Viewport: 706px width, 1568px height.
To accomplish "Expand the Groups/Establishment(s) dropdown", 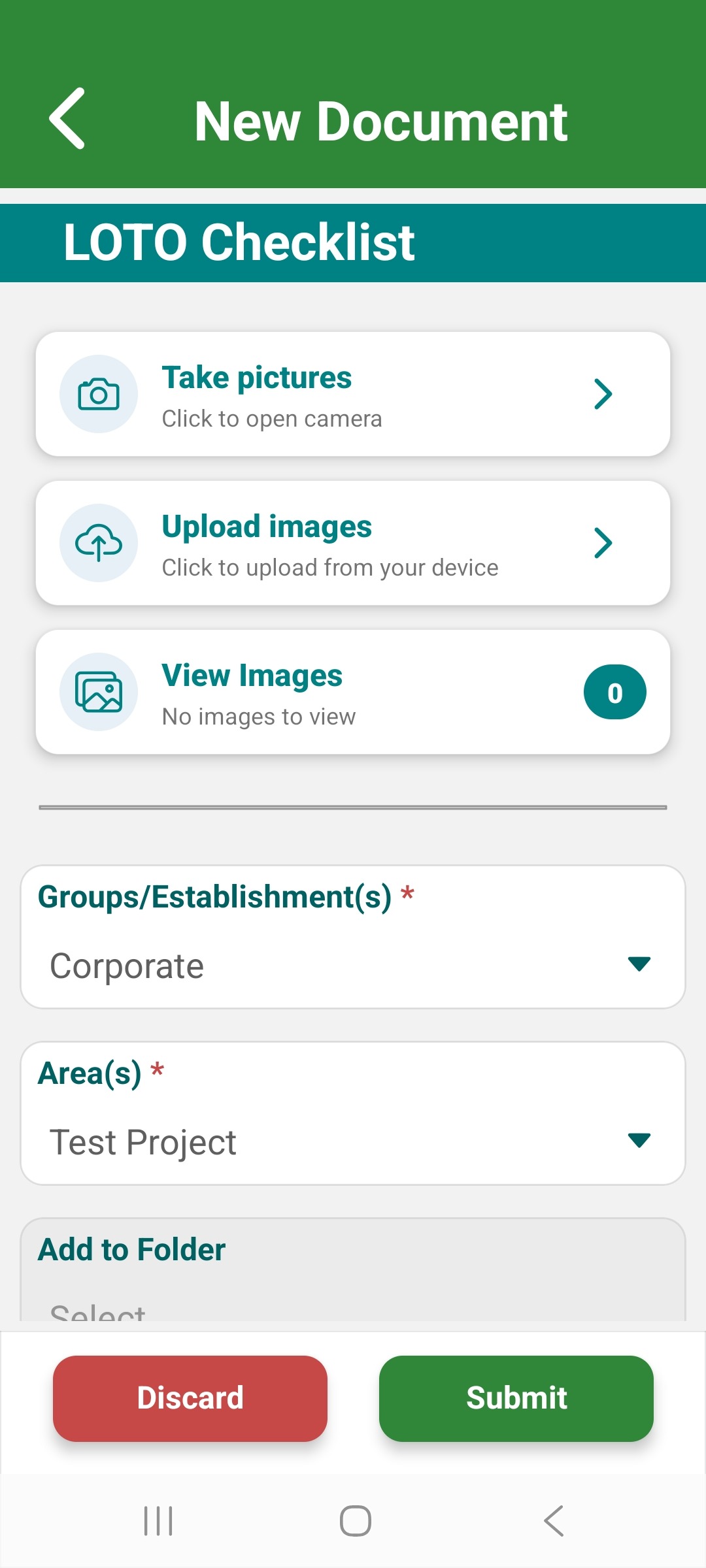I will point(353,937).
